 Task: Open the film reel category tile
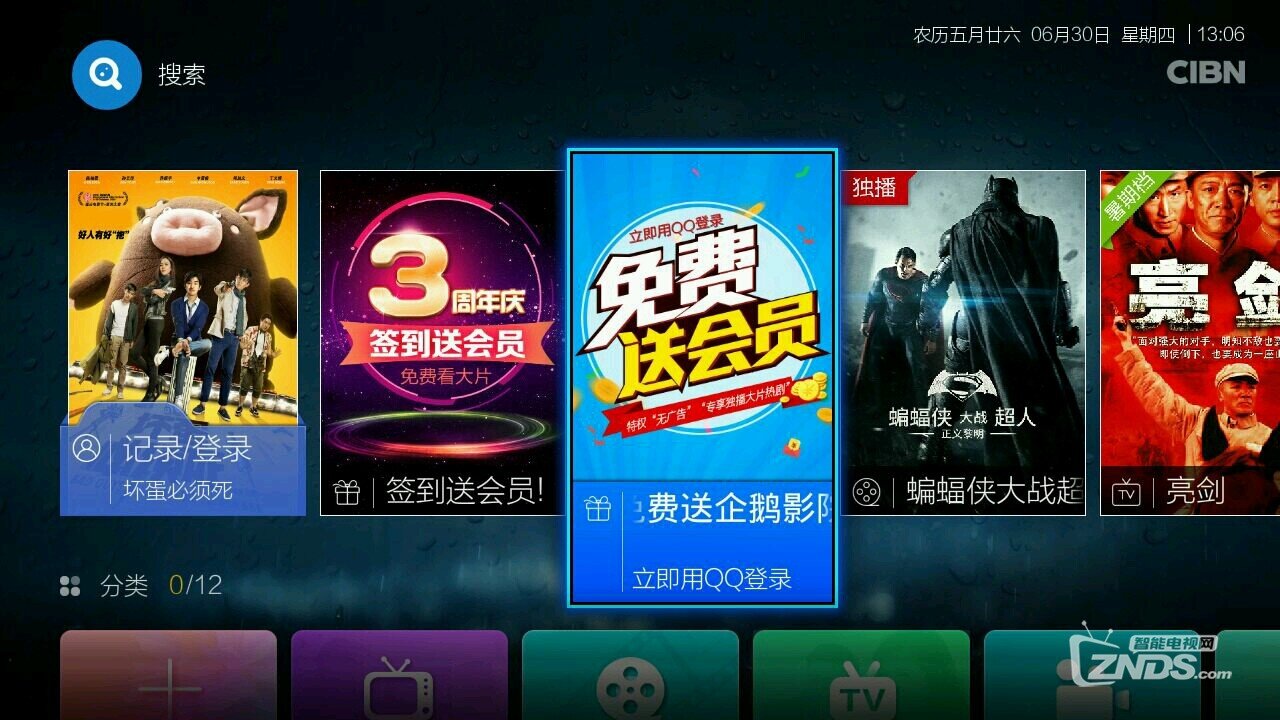(x=630, y=676)
